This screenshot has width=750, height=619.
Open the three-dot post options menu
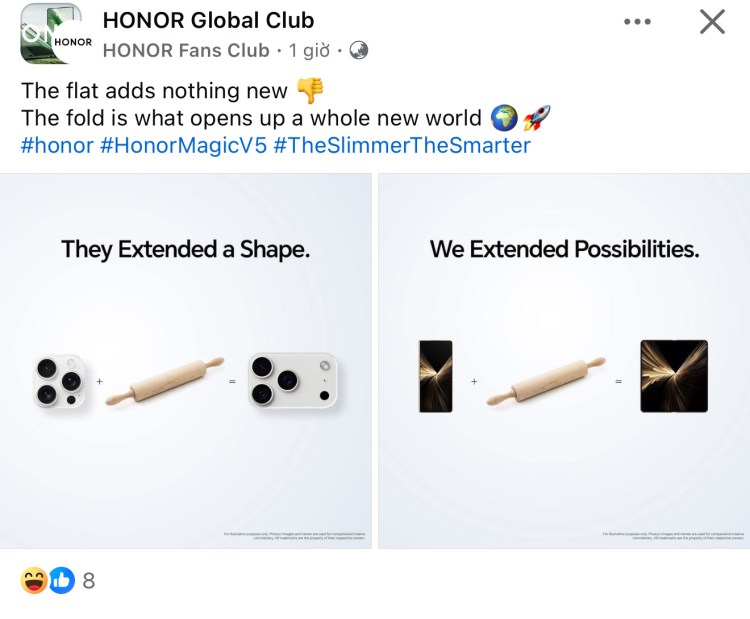coord(637,22)
